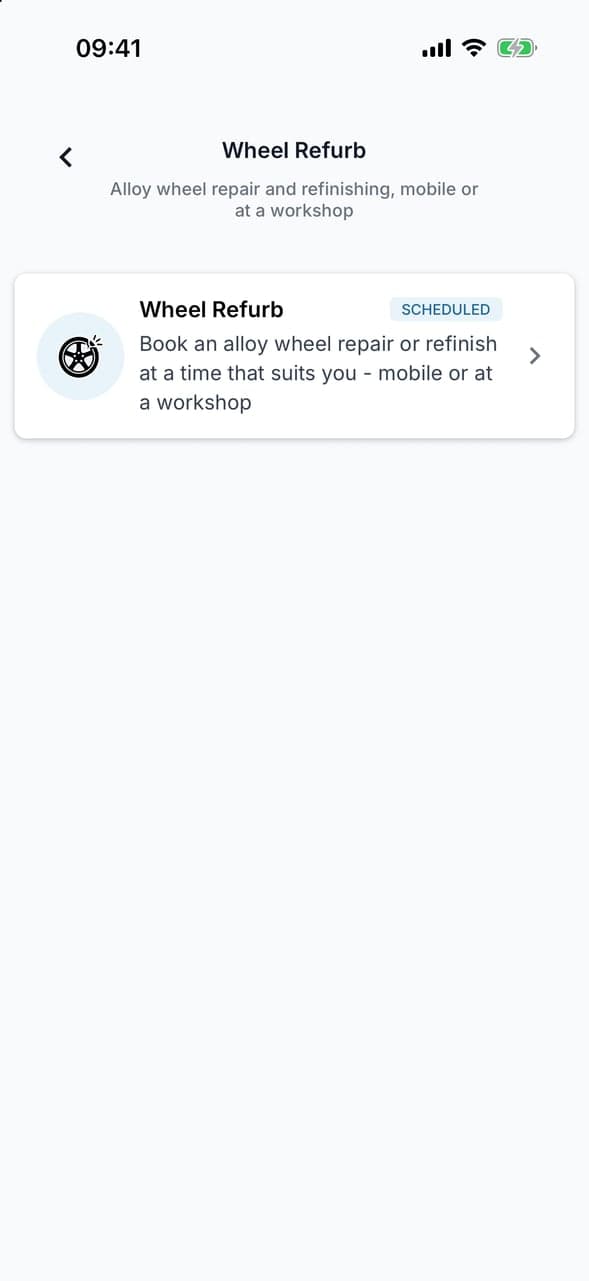This screenshot has width=589, height=1281.
Task: Go back using the arrow icon
Action: (x=66, y=157)
